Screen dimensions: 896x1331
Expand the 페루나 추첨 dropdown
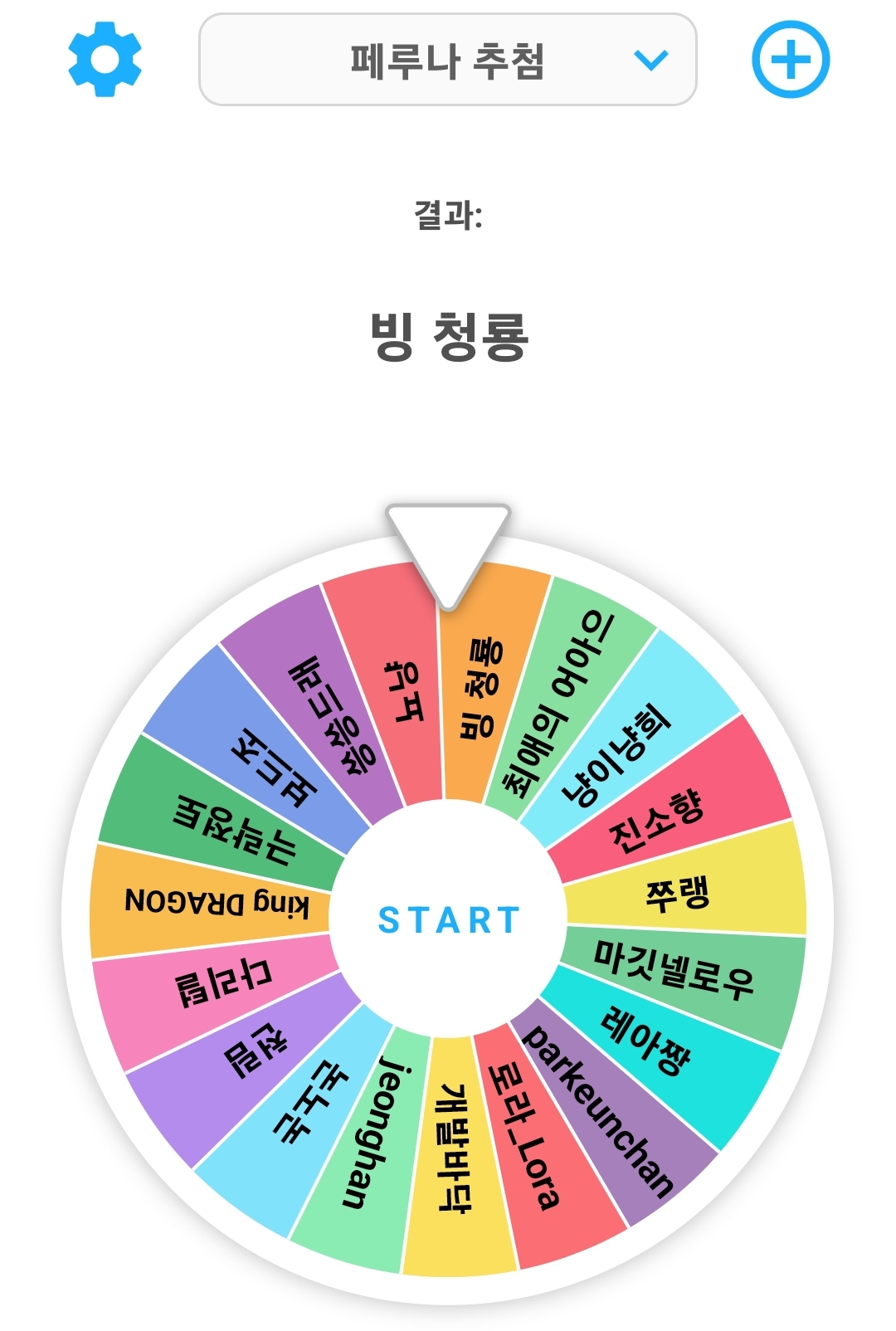[447, 60]
